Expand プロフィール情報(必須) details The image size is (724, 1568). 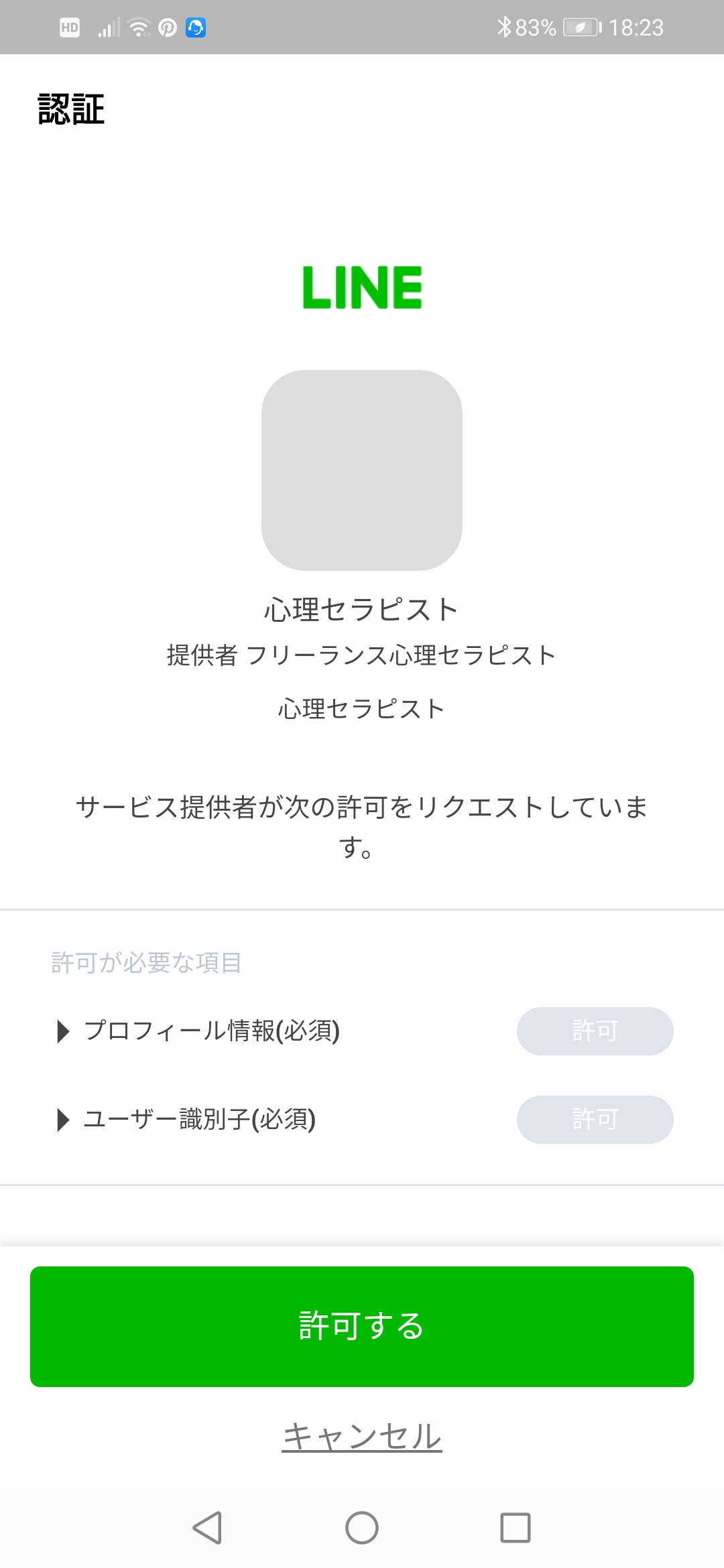coord(199,1031)
